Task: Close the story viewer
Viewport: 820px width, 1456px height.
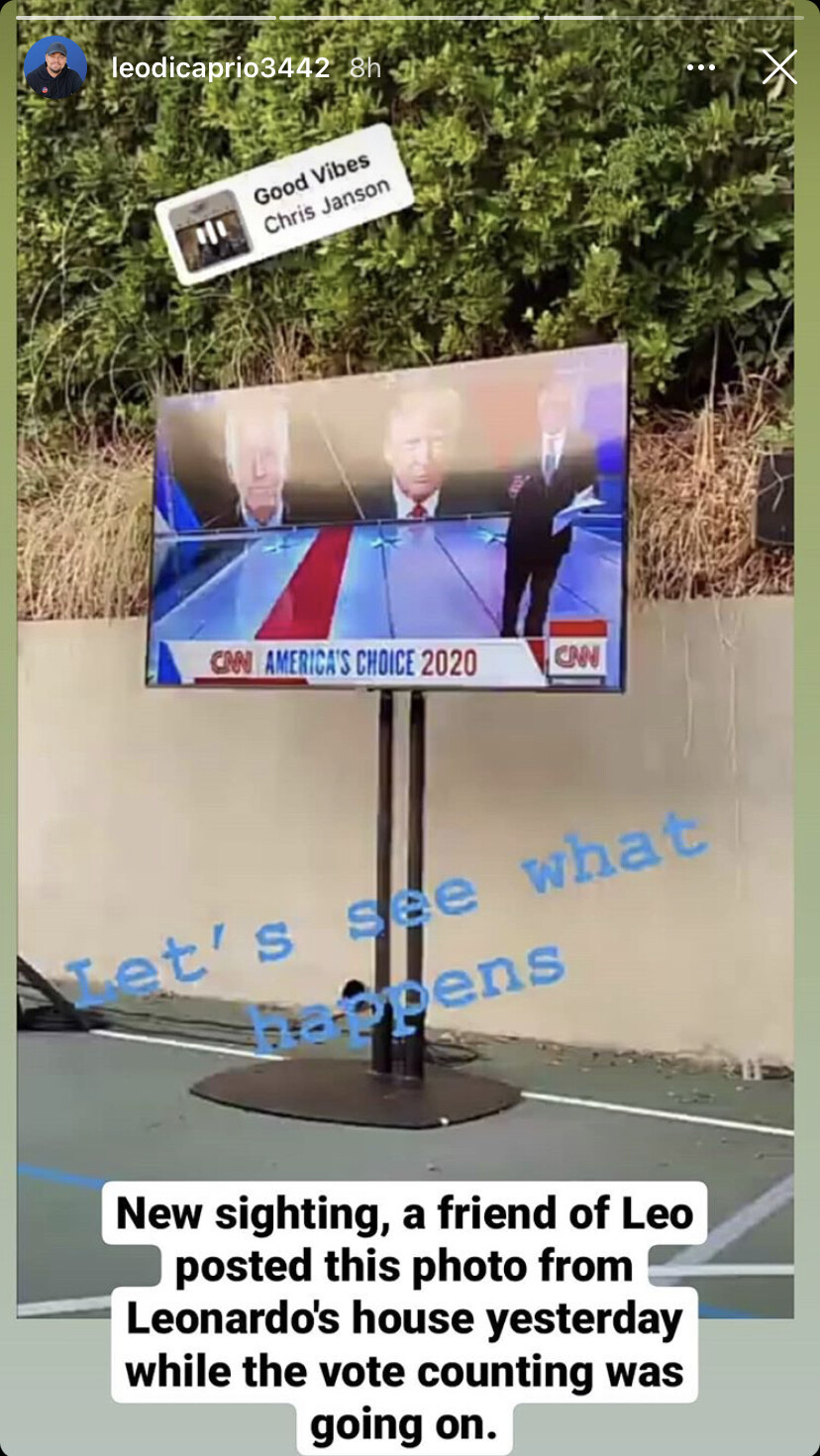Action: (x=779, y=67)
